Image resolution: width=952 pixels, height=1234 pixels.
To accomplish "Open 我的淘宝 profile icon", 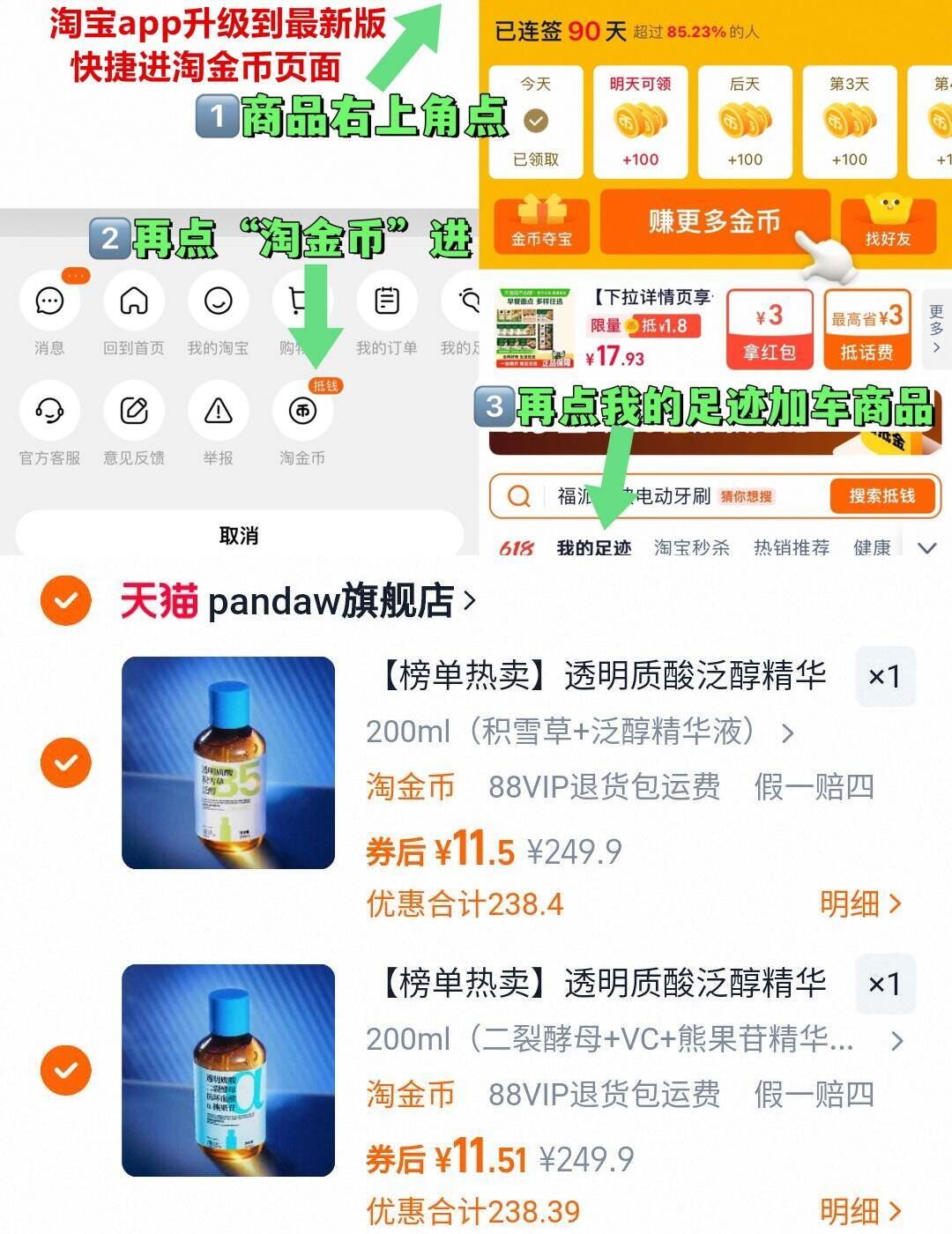I will [x=218, y=301].
